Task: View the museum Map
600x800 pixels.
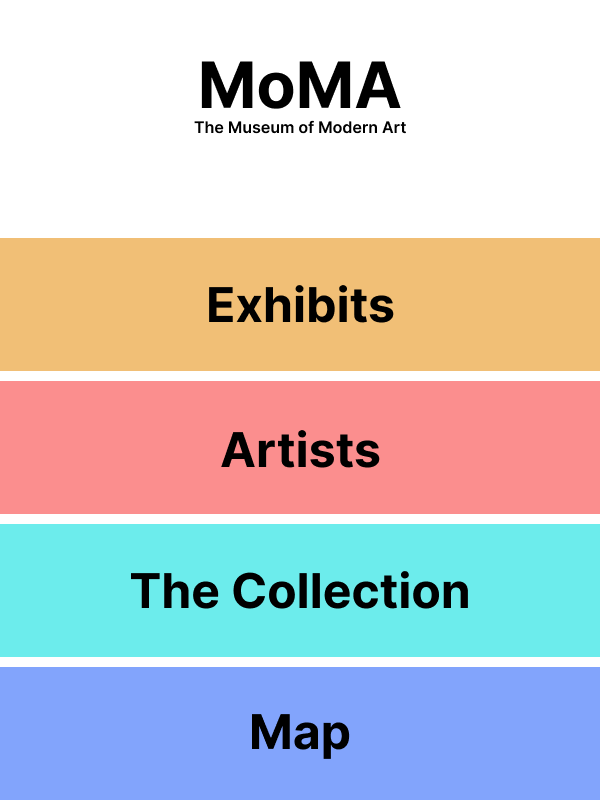Action: click(x=300, y=733)
